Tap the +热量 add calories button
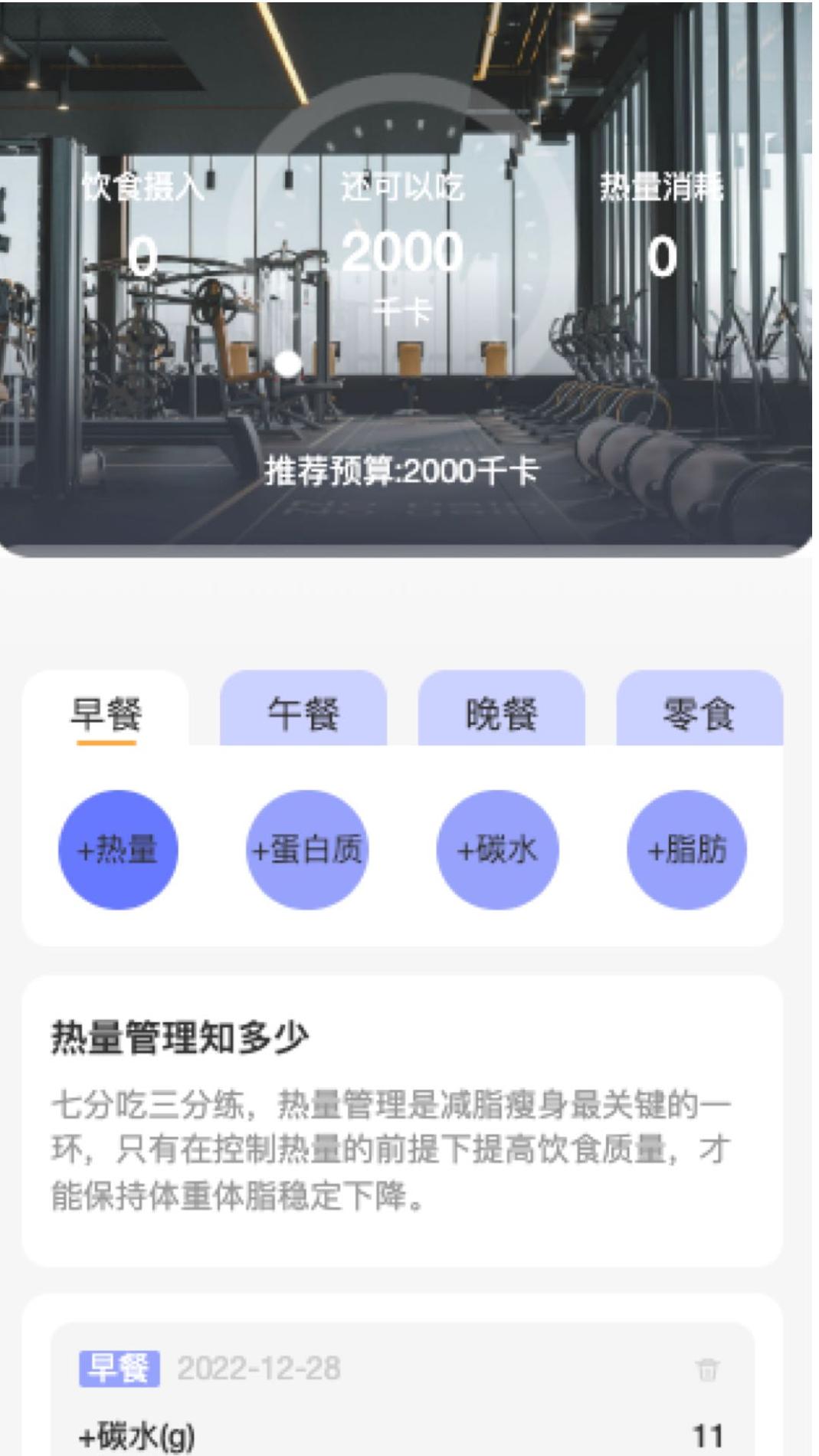 pos(118,849)
